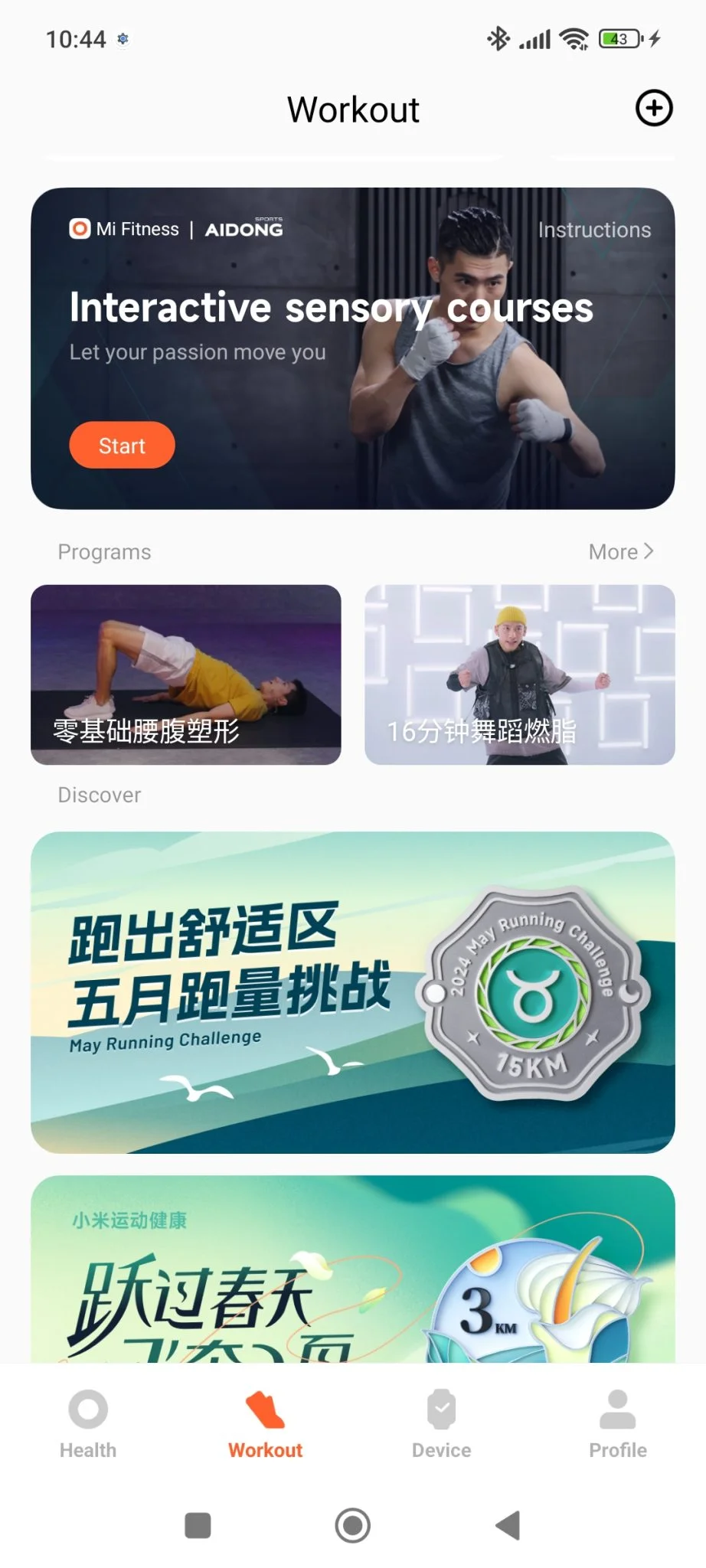
Task: Open the May Running Challenge card
Action: pos(352,992)
